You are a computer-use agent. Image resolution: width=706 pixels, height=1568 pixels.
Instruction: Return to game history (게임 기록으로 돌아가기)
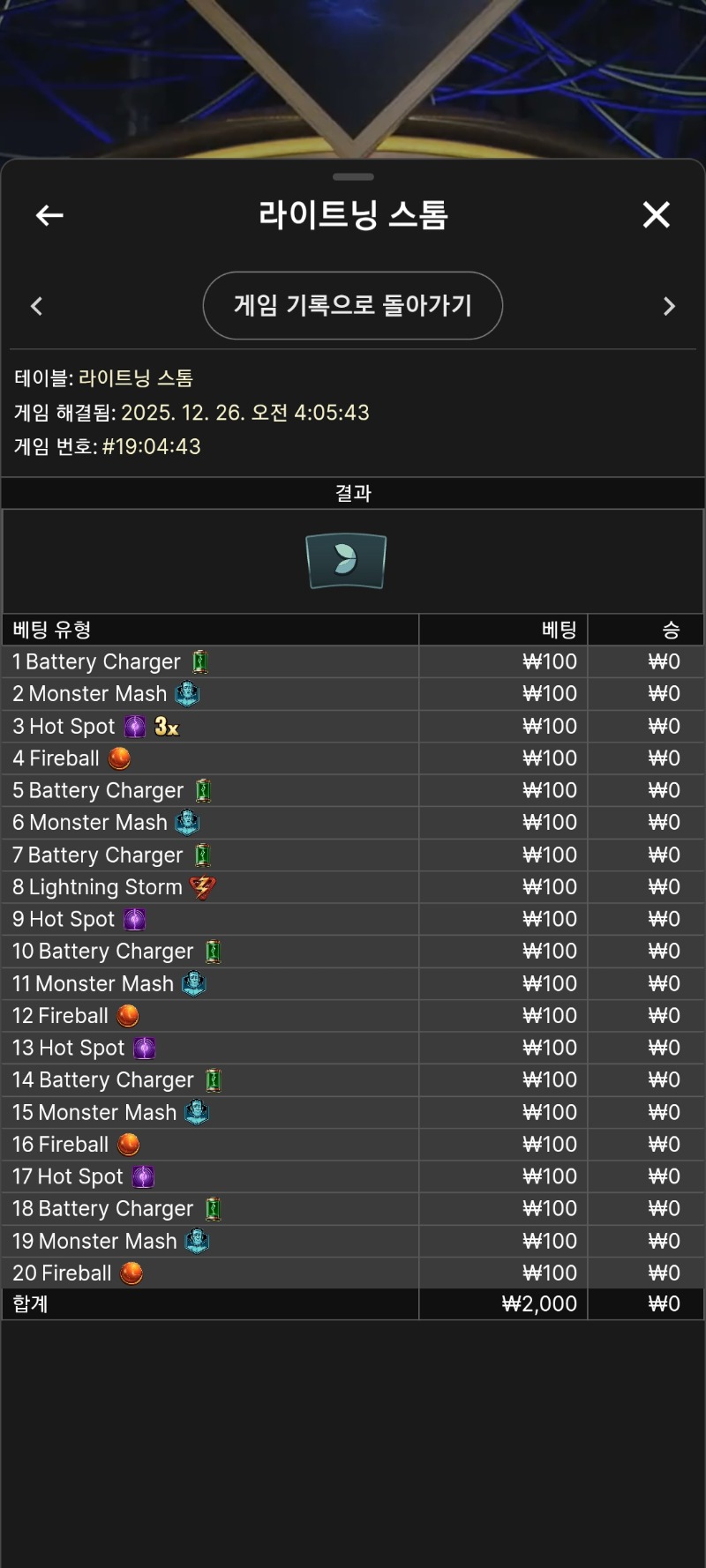coord(353,306)
